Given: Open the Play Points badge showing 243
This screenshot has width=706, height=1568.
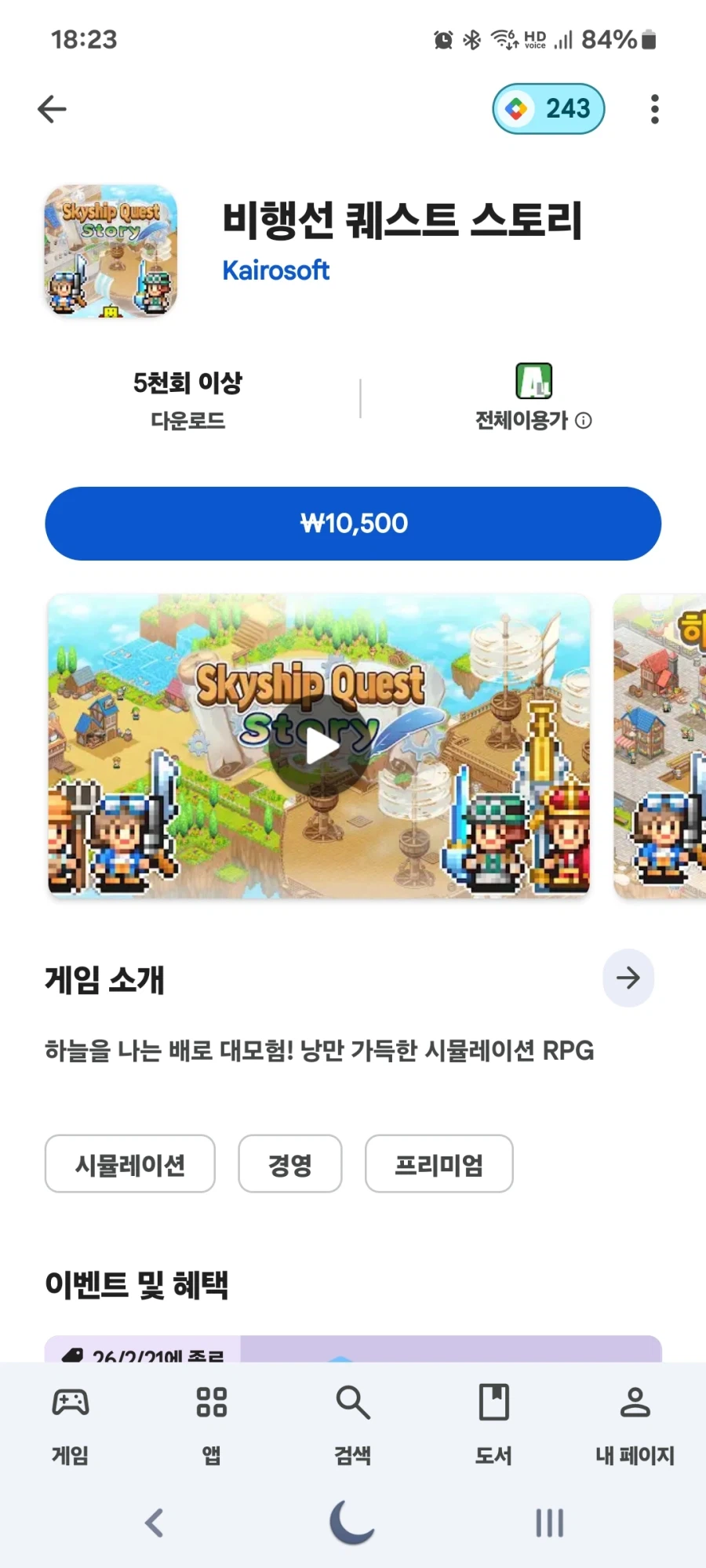Looking at the screenshot, I should (x=548, y=109).
